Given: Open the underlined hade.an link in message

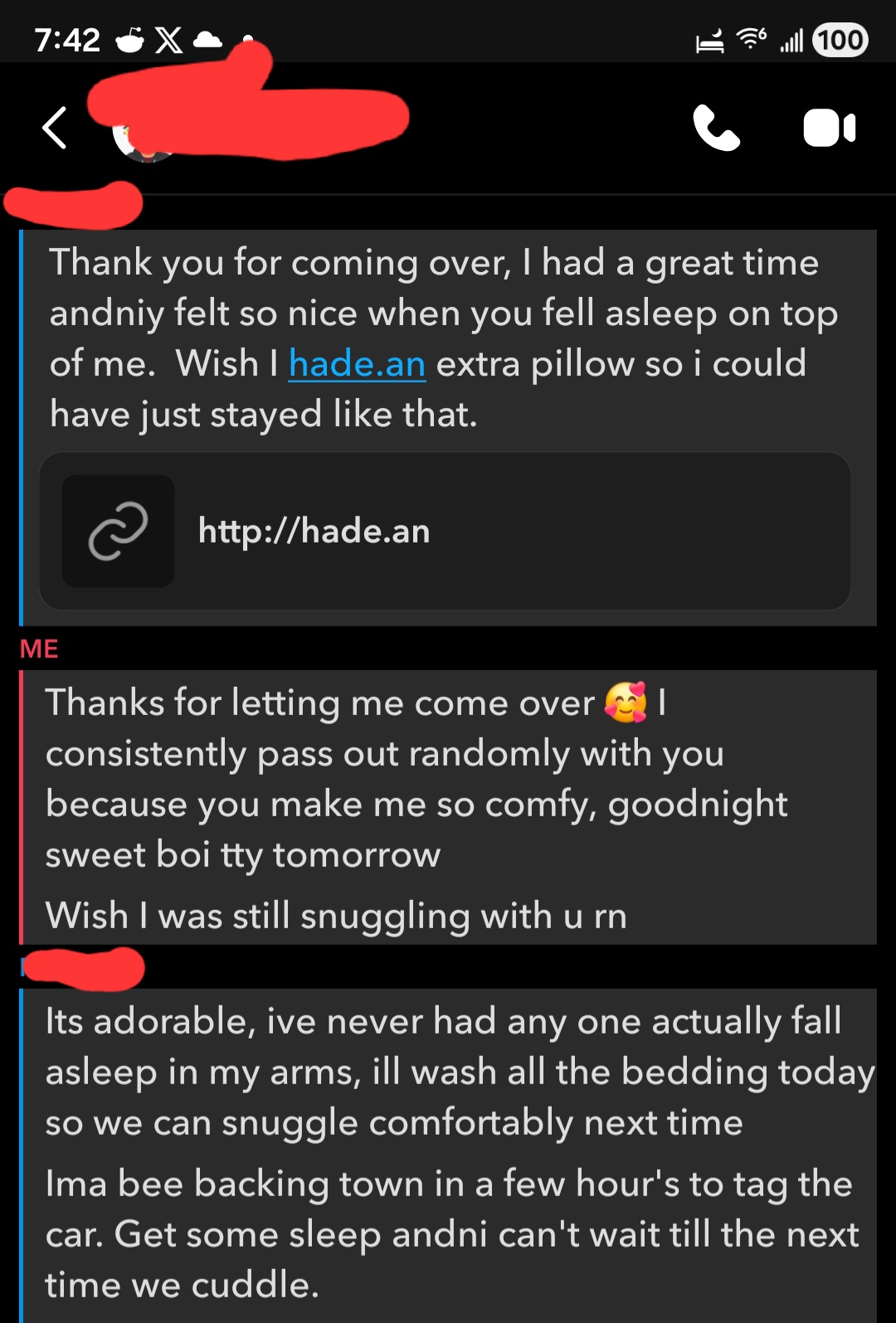Looking at the screenshot, I should (x=357, y=364).
